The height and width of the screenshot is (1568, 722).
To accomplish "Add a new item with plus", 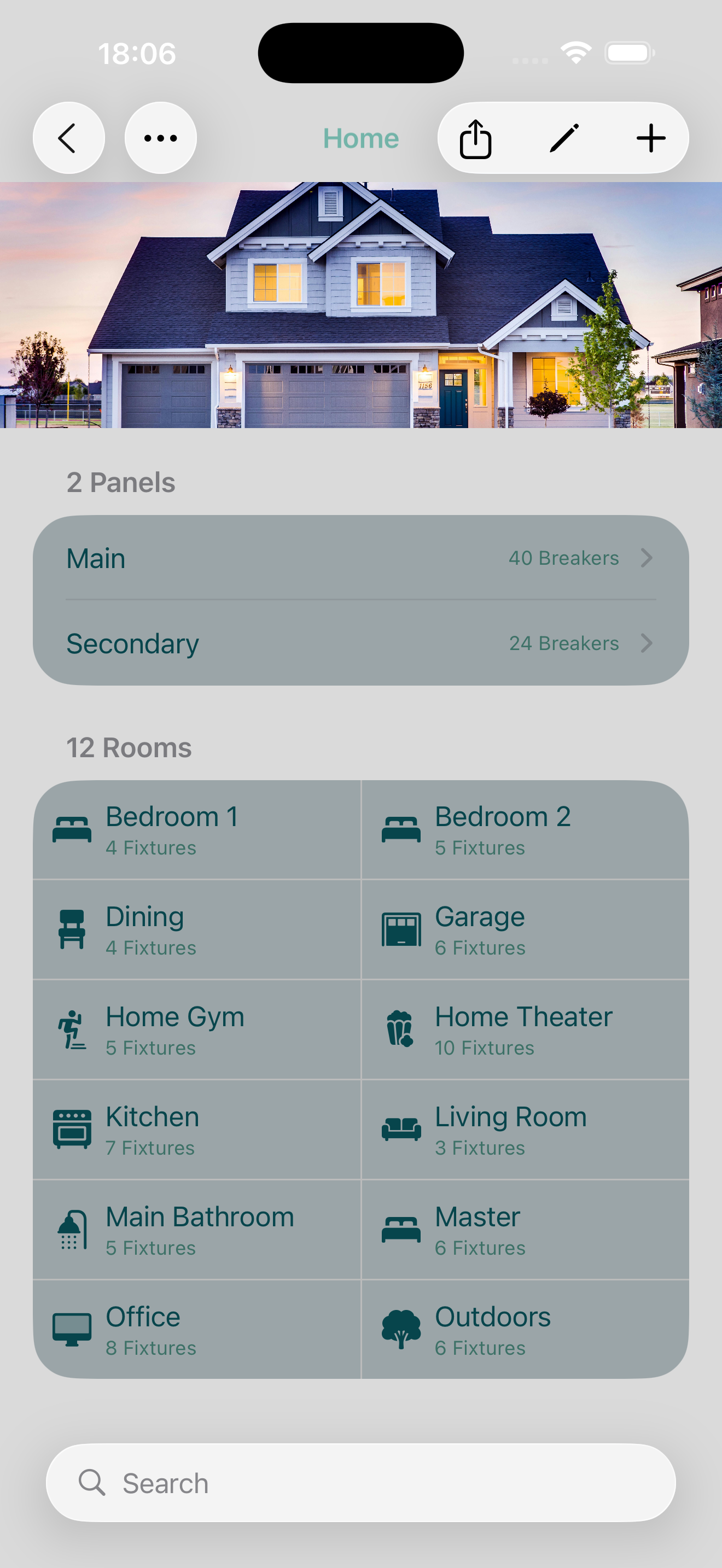I will click(651, 138).
